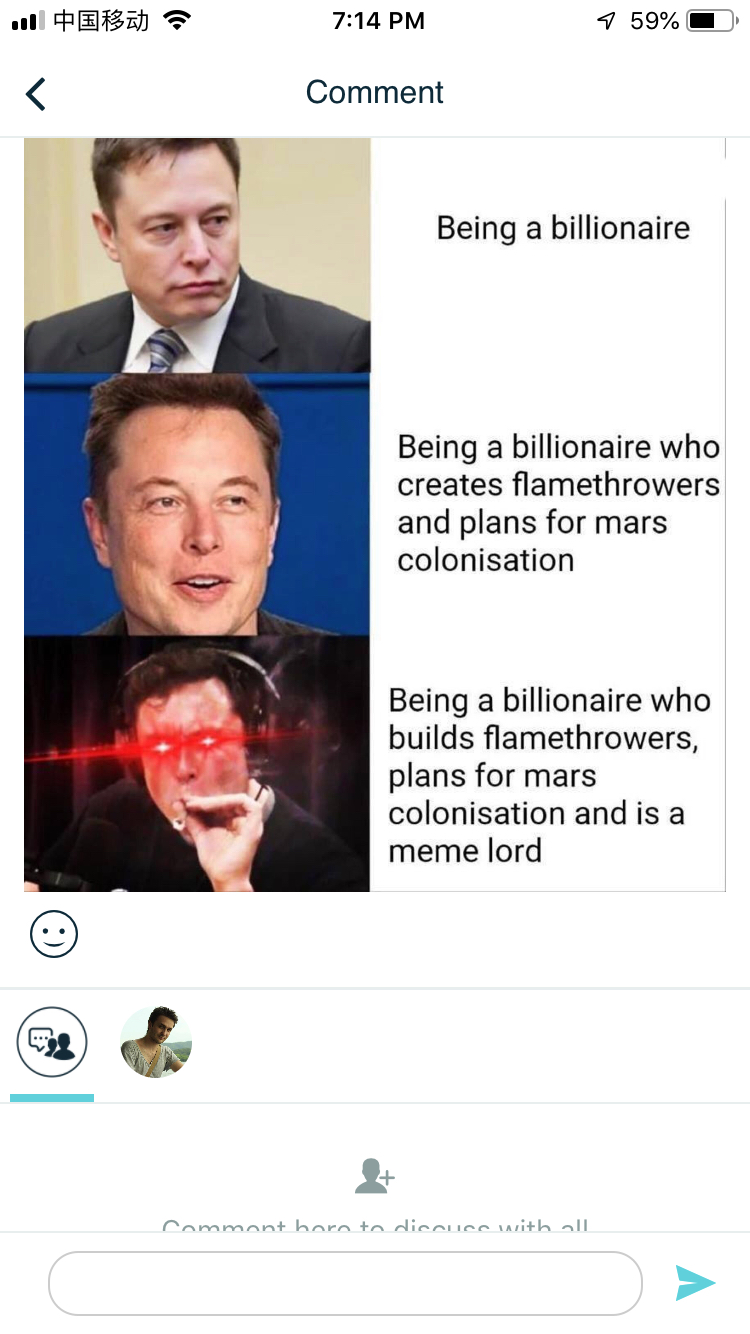
Task: Go back from the Comment screen
Action: coord(36,94)
